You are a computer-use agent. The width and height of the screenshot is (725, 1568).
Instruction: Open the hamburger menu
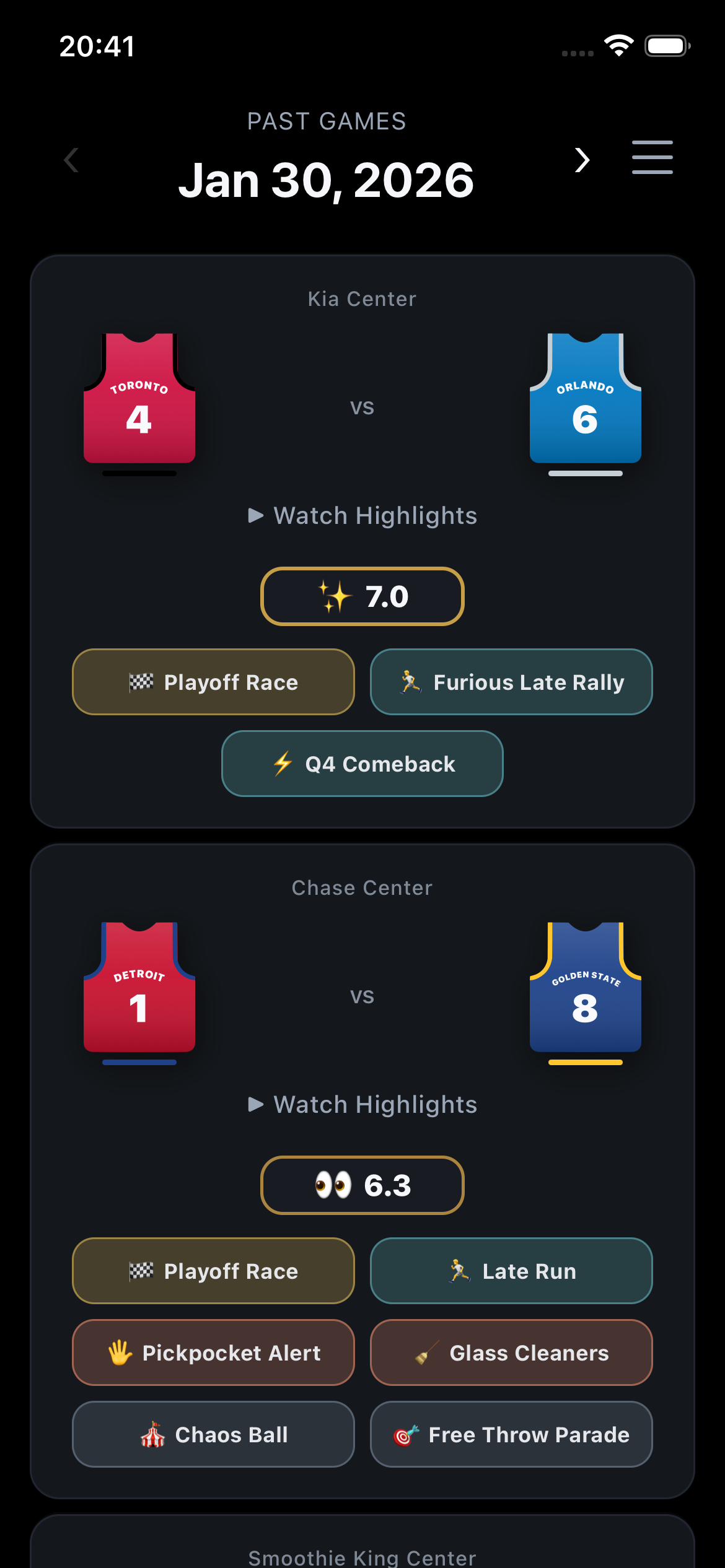(651, 158)
